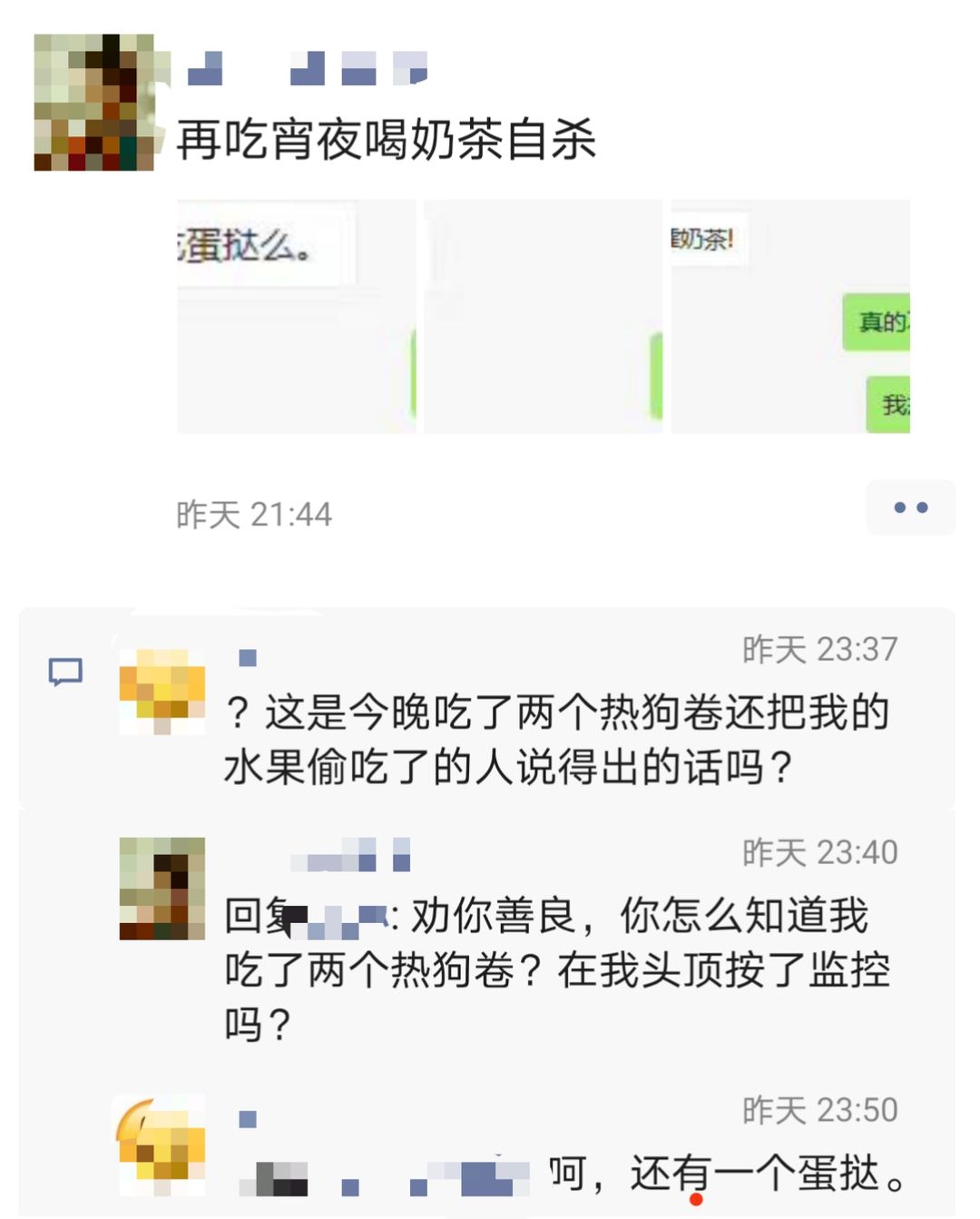Open the avatar of the 23:37 commenter
The height and width of the screenshot is (1219, 980).
click(x=162, y=692)
